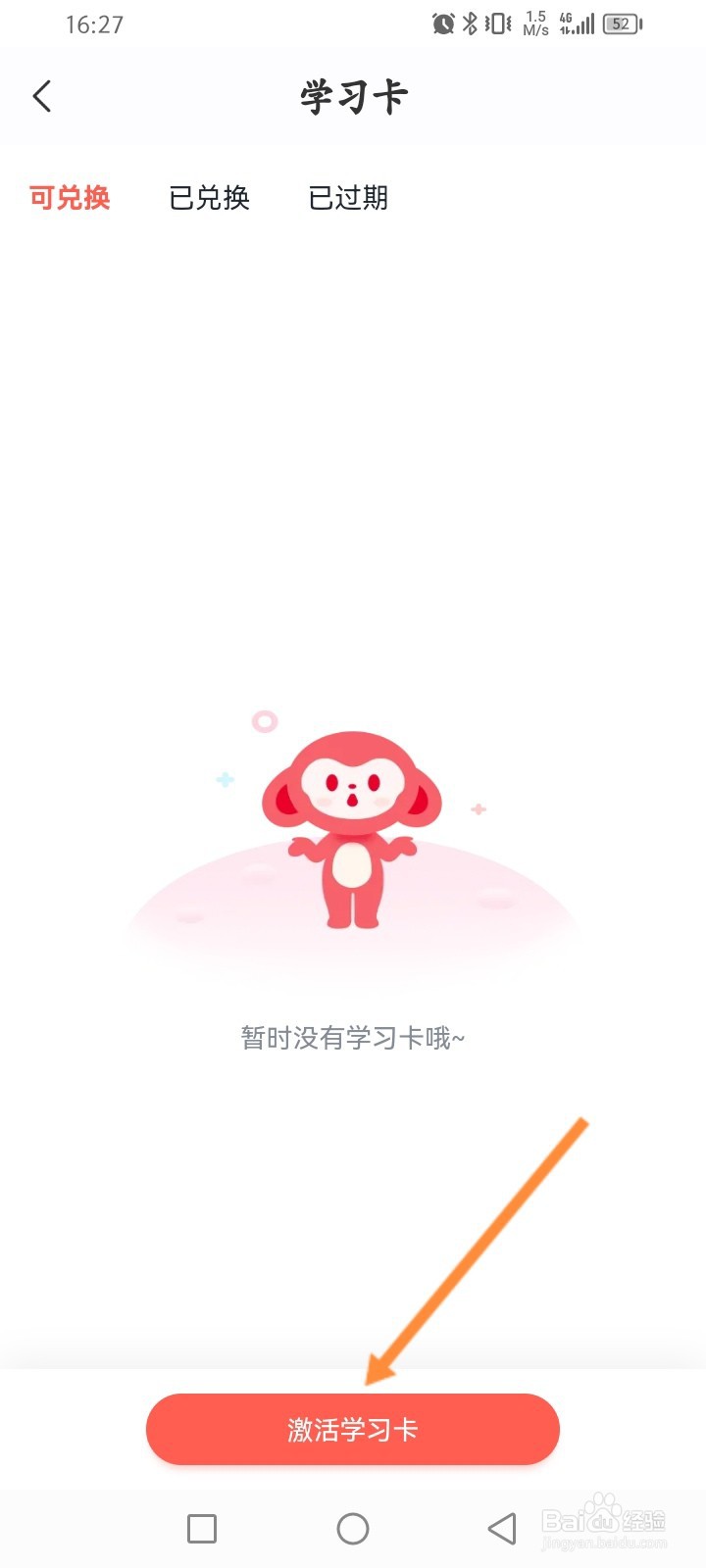
Task: Tap the circular home navigation key
Action: [x=353, y=1527]
